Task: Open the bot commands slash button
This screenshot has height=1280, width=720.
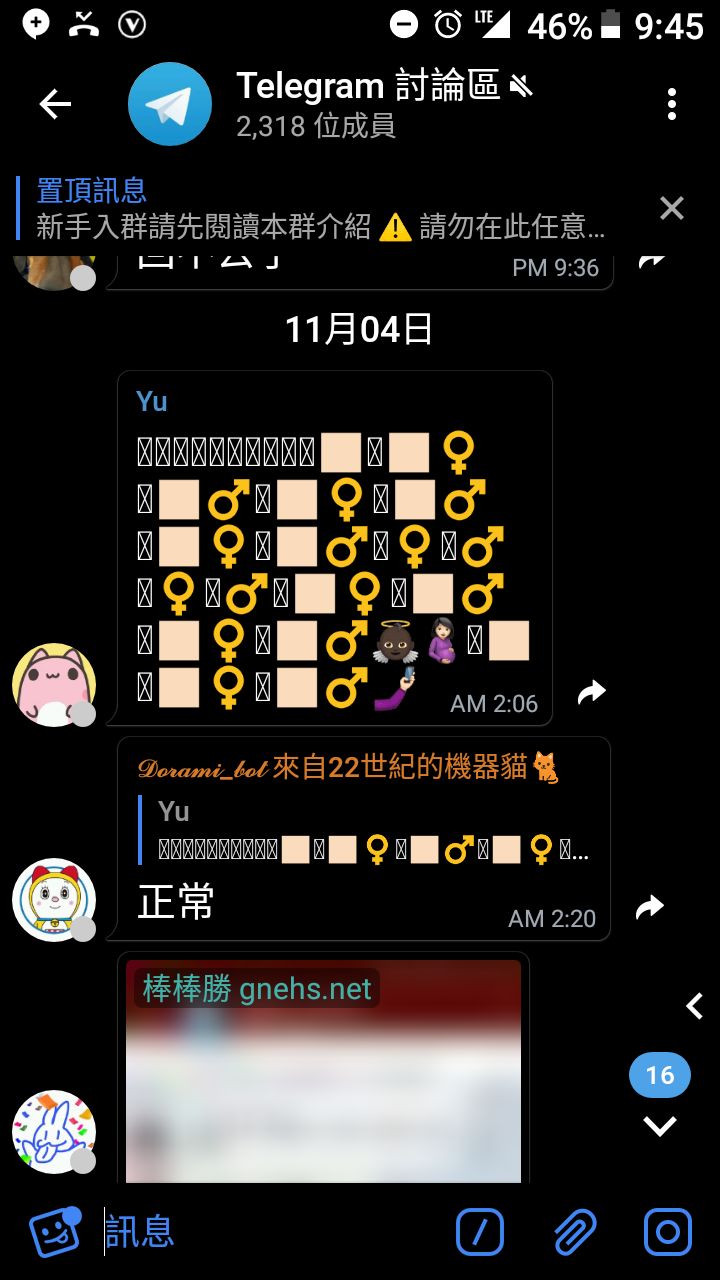Action: pyautogui.click(x=480, y=1232)
